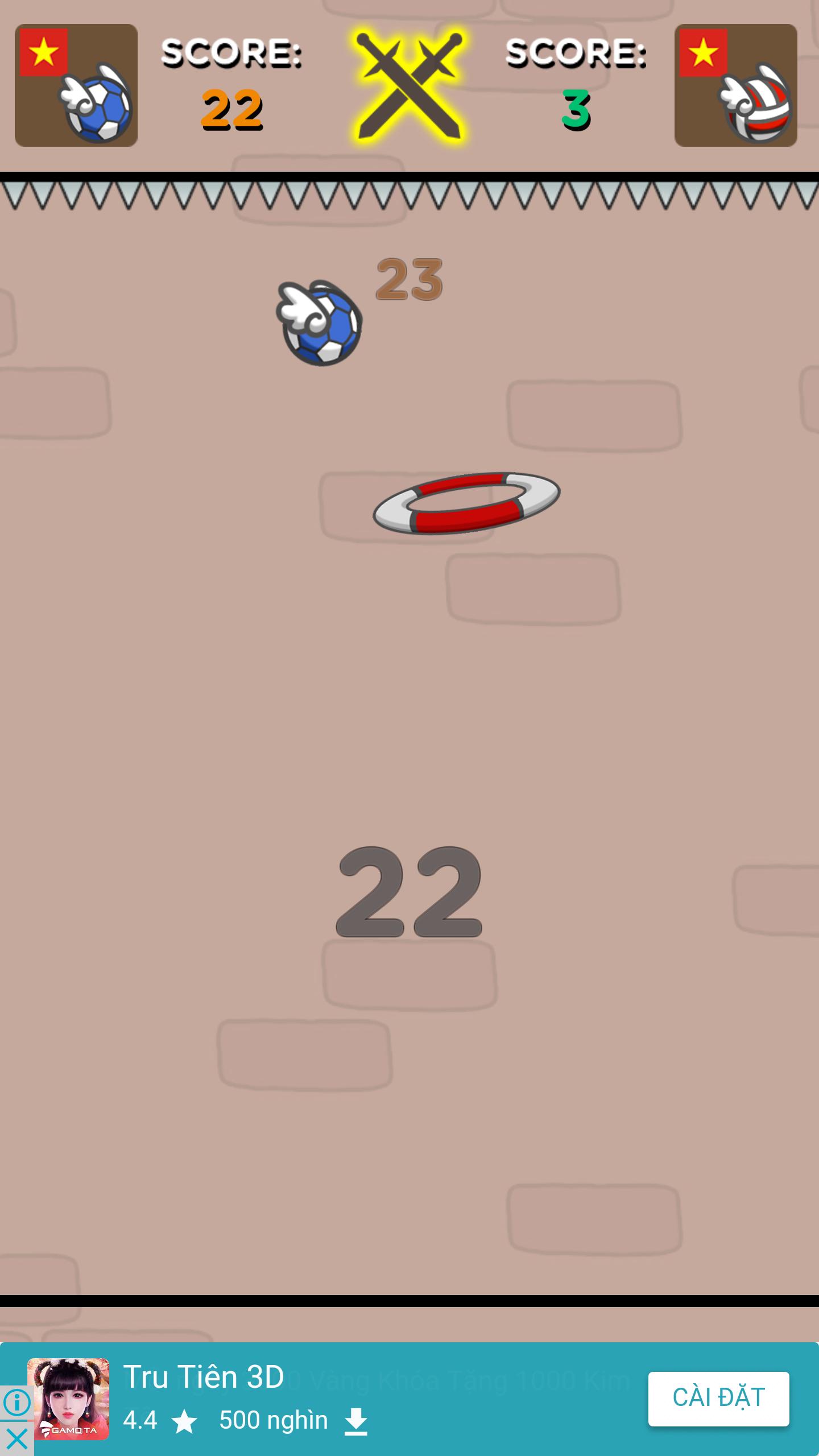Tap the crossed swords versus icon
819x1456 pixels.
point(409,85)
